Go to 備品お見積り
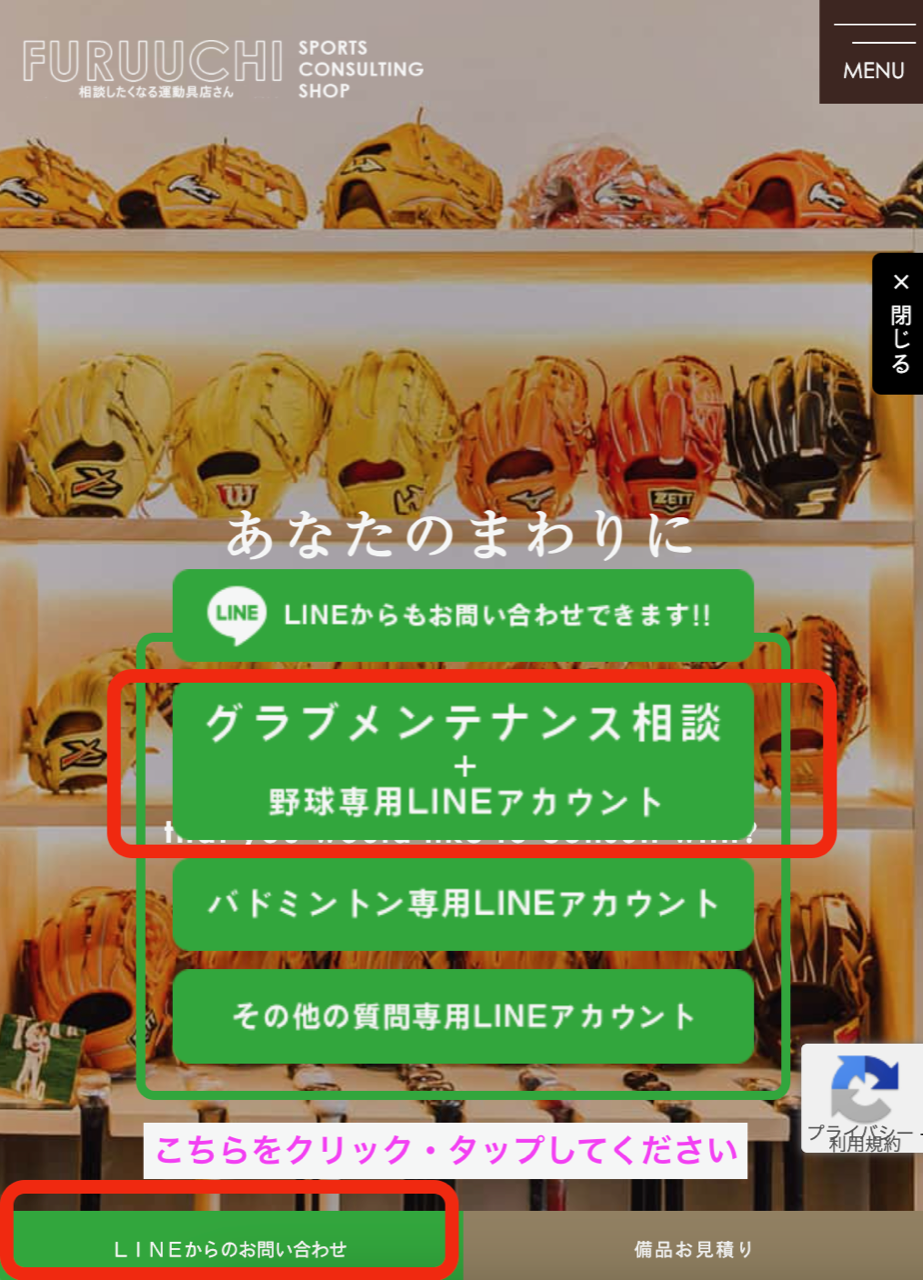The width and height of the screenshot is (923, 1280). coord(693,1248)
